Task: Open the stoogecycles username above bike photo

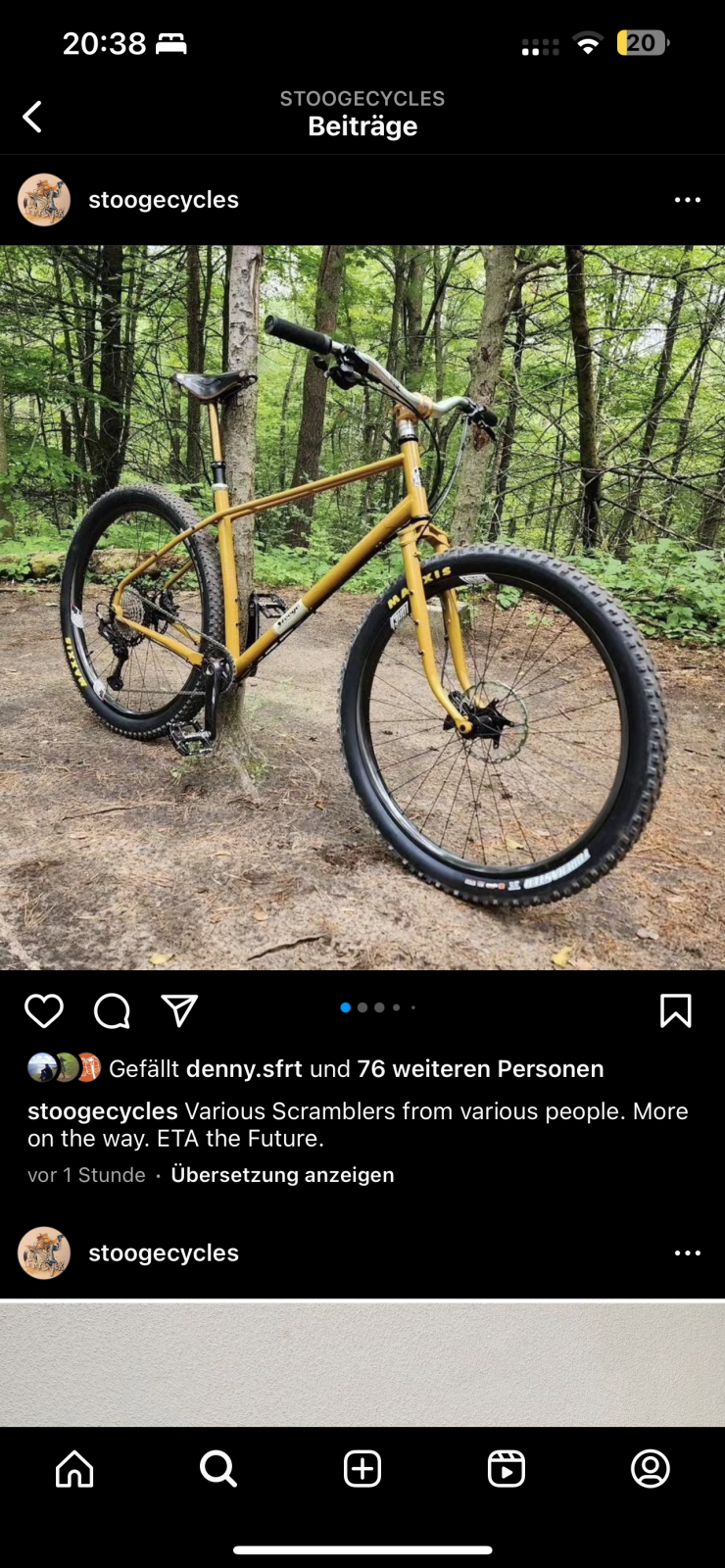Action: click(164, 200)
